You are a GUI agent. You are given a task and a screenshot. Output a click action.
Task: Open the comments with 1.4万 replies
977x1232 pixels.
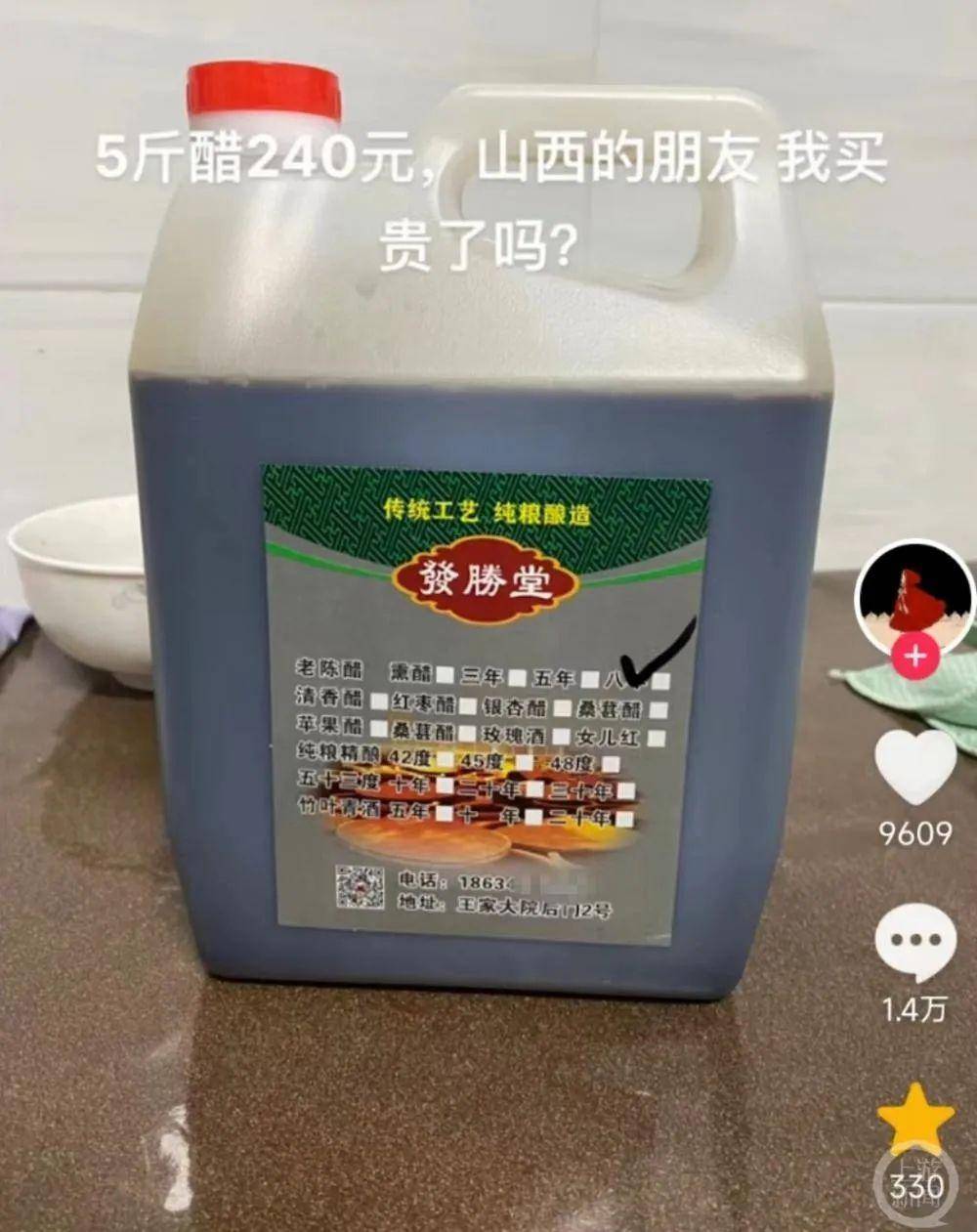coord(915,943)
